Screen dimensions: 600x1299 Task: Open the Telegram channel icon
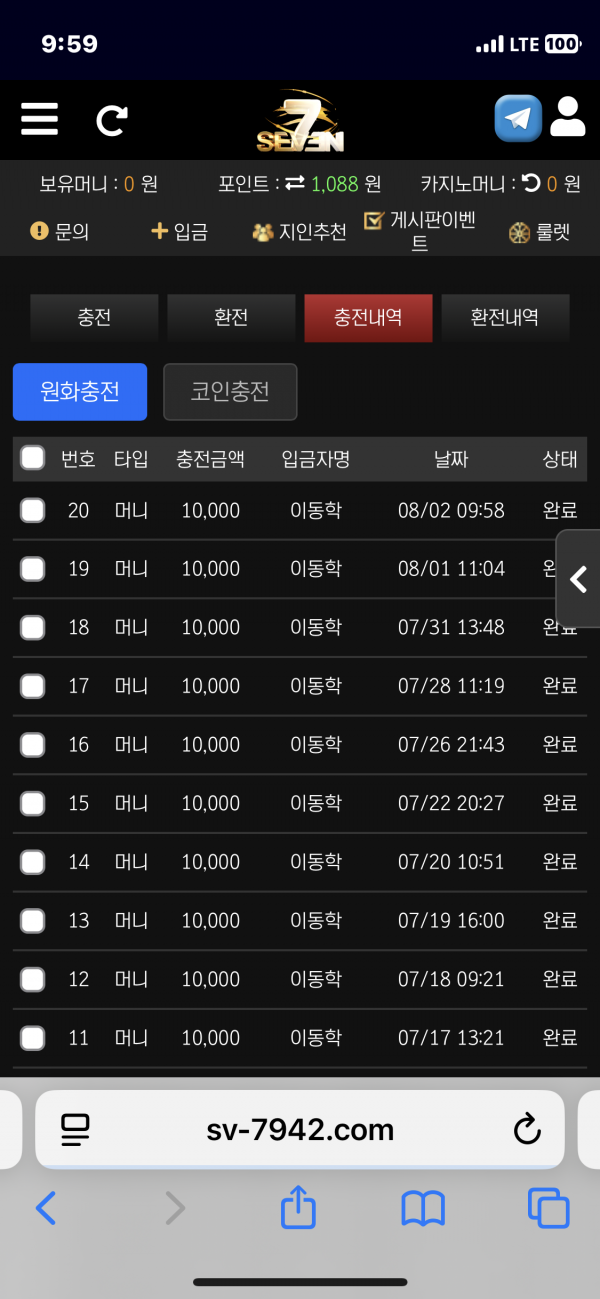point(517,119)
